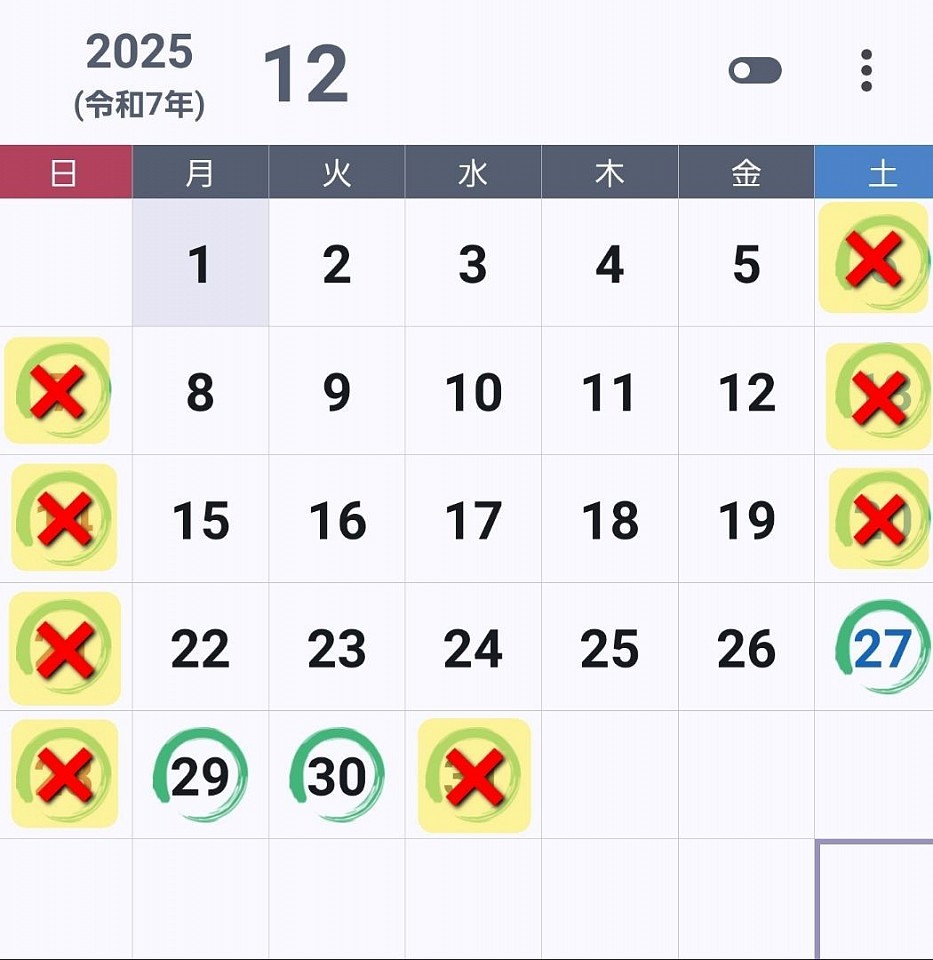Select December 15 on the calendar

[x=200, y=520]
